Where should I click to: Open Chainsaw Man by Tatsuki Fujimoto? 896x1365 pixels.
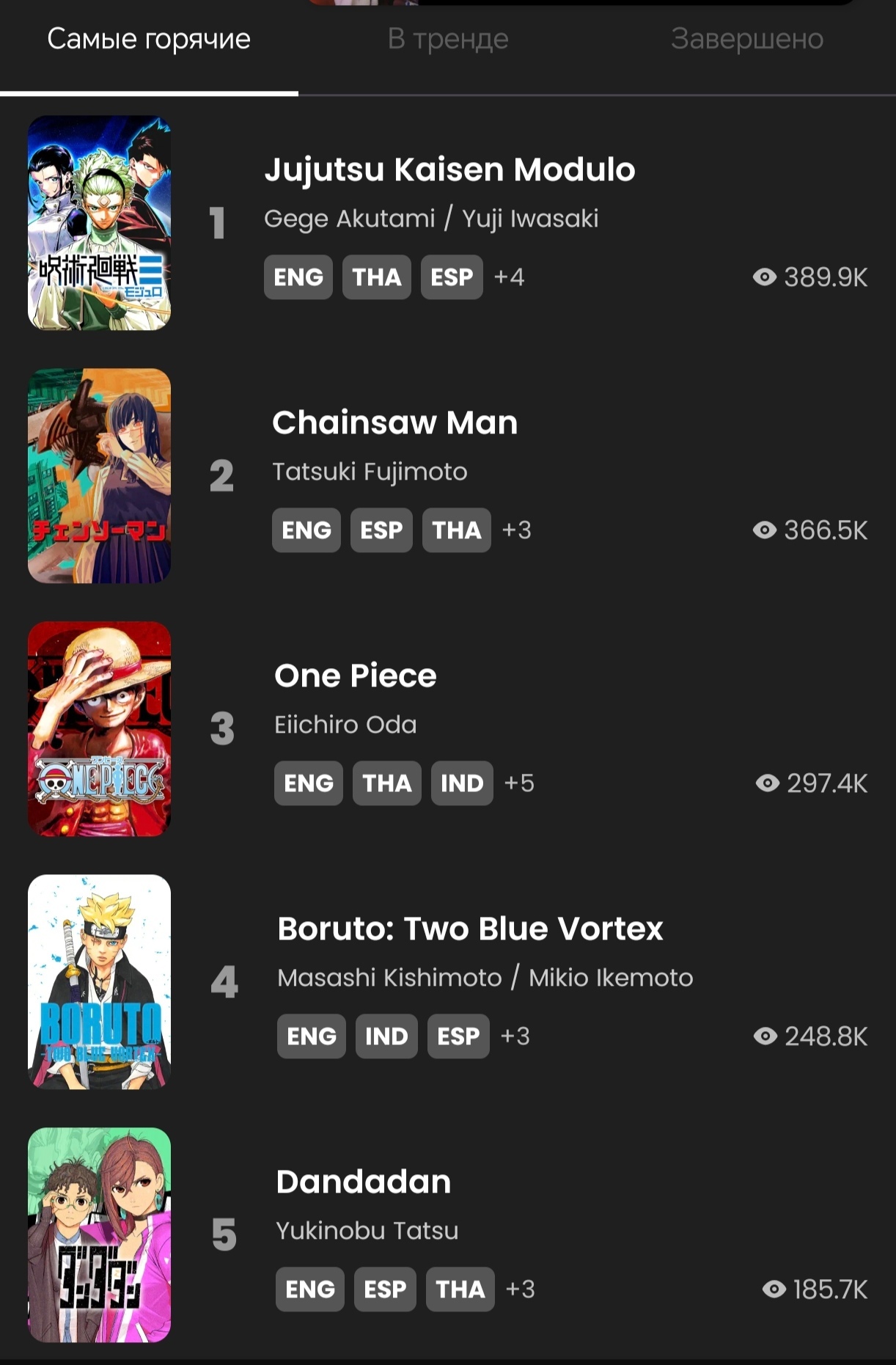coord(394,422)
